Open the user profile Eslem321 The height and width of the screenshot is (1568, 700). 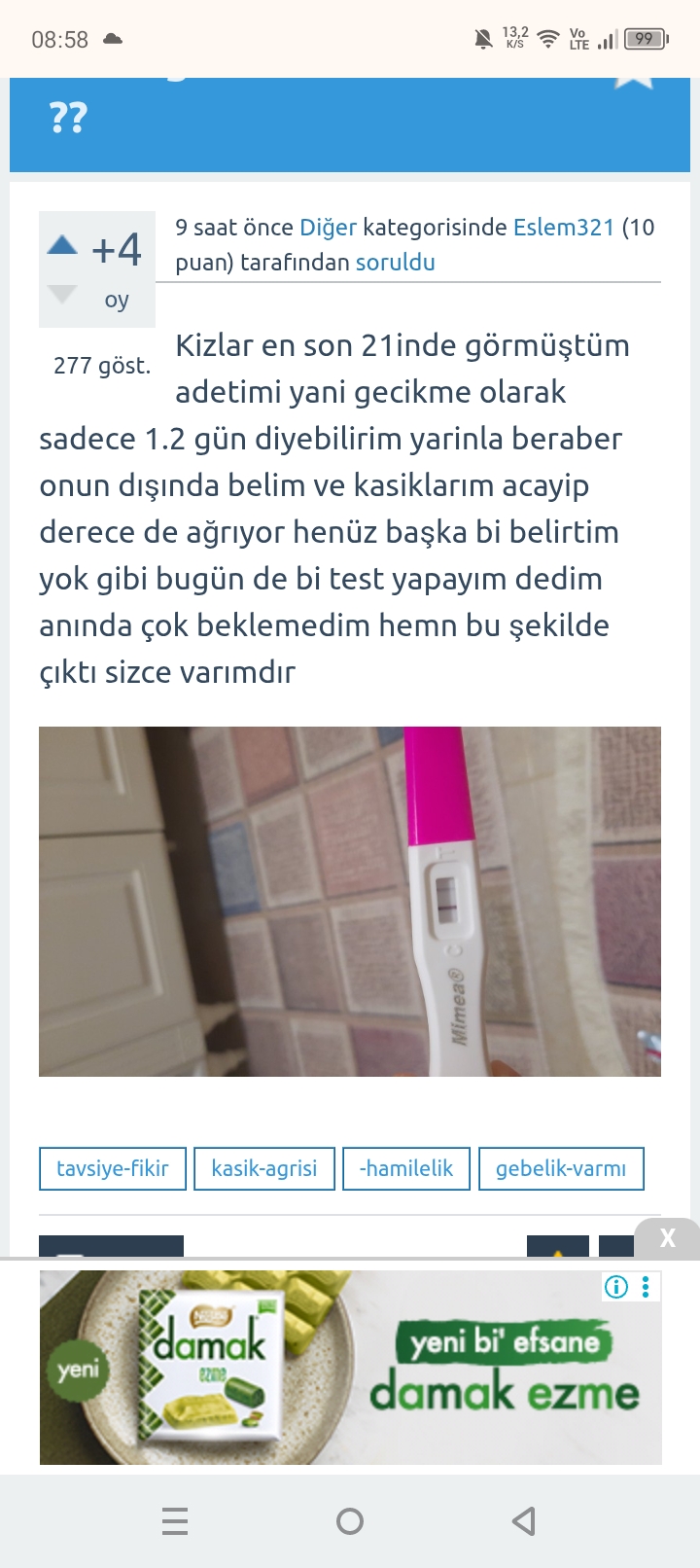[x=563, y=228]
